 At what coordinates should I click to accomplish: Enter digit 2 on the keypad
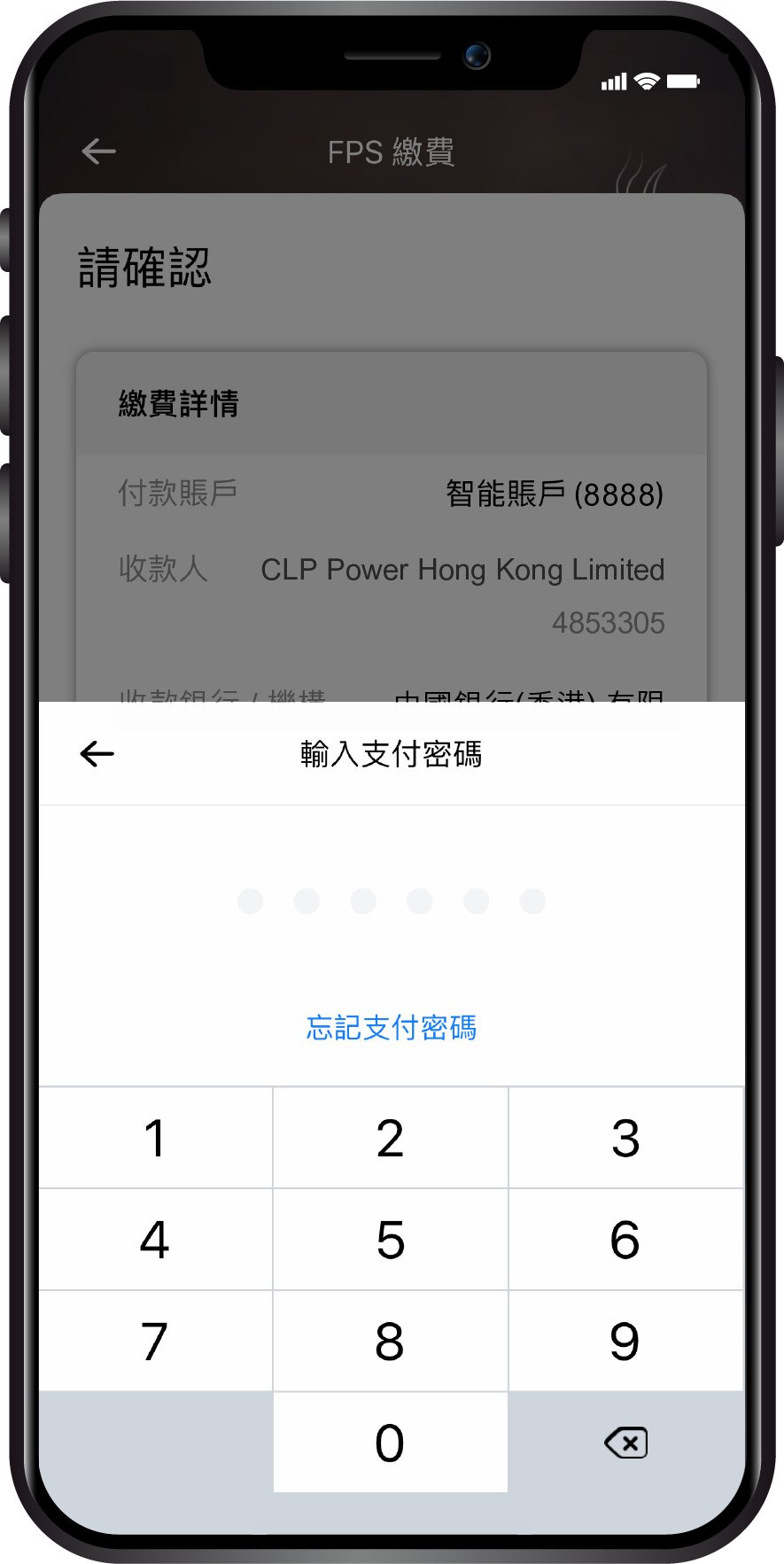pyautogui.click(x=390, y=1139)
